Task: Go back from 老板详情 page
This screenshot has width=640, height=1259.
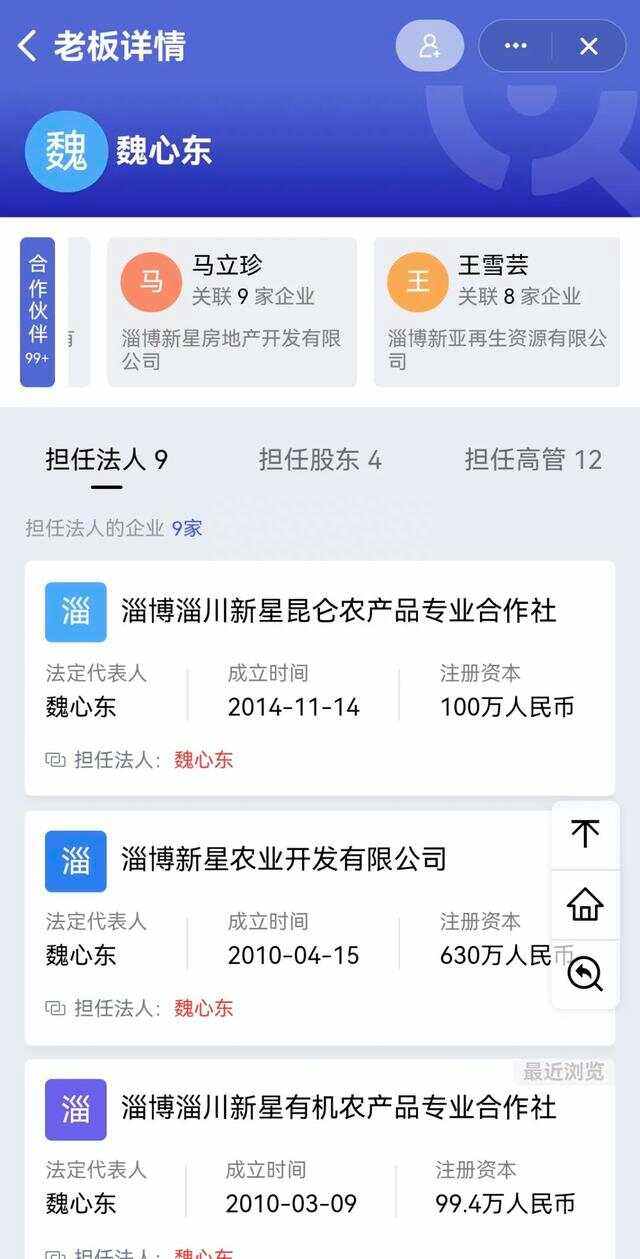Action: [27, 46]
